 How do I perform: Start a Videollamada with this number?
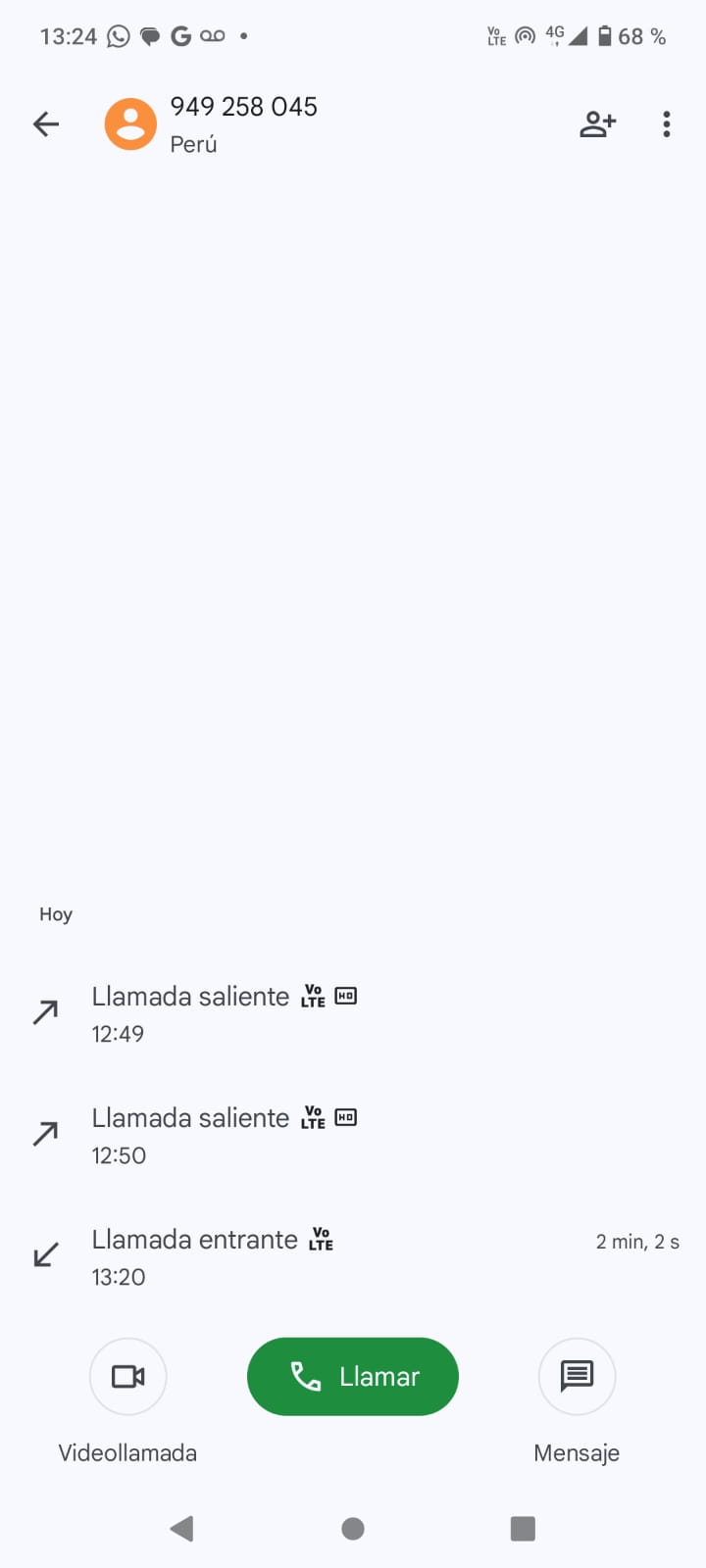coord(127,1376)
